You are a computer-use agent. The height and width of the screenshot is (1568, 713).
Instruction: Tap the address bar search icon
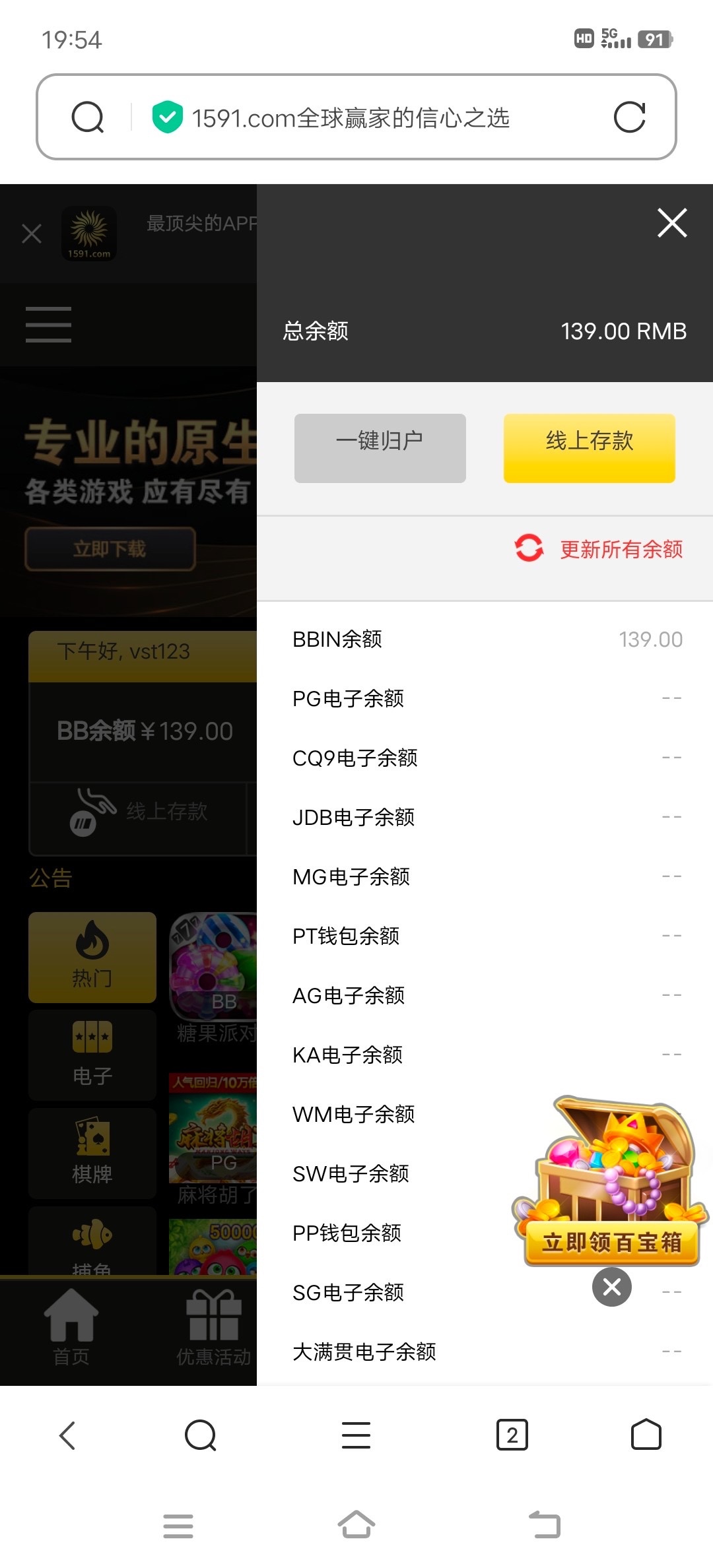88,117
